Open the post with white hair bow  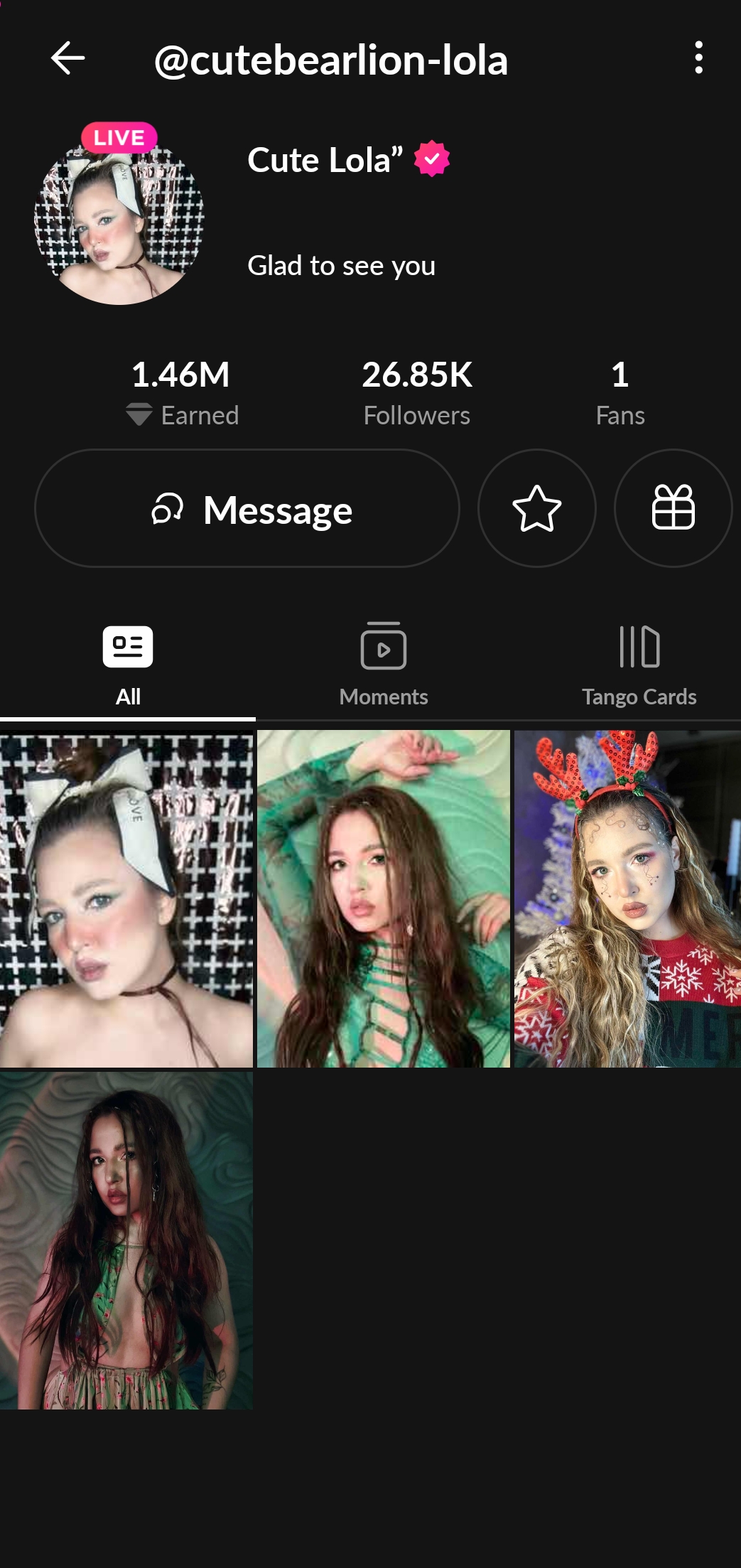coord(126,899)
